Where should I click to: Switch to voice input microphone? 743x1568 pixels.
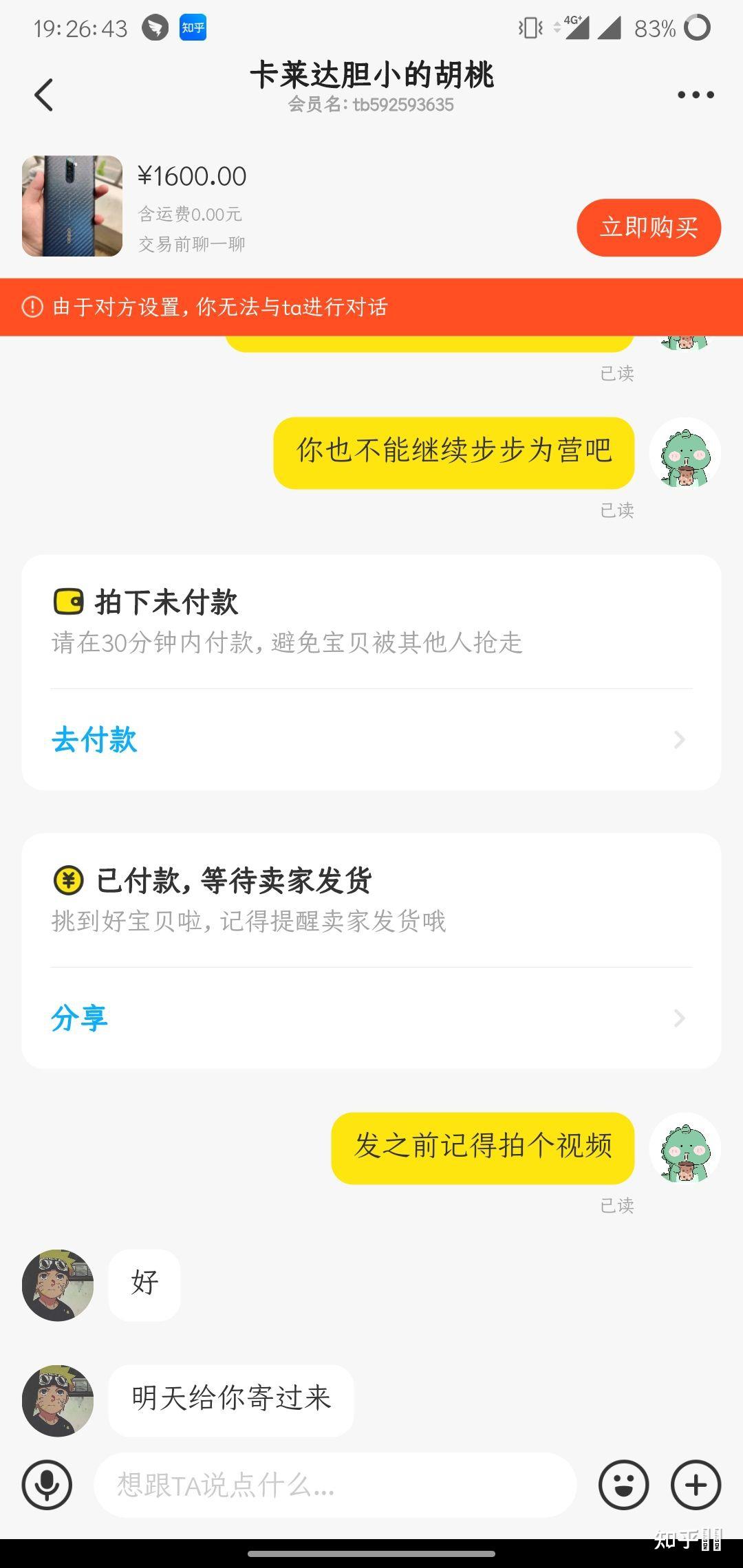coord(47,1484)
